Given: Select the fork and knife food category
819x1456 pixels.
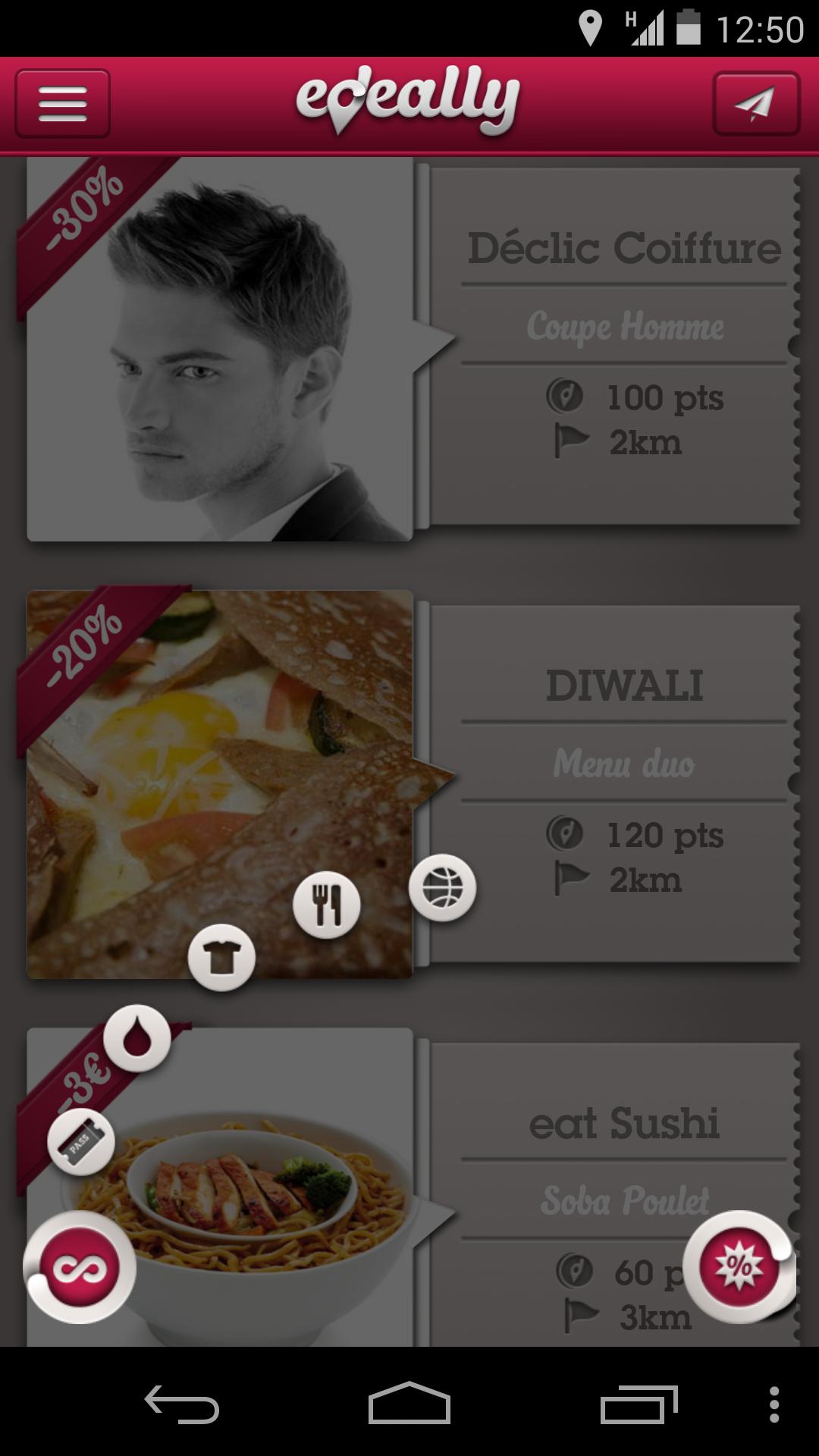Looking at the screenshot, I should click(x=327, y=905).
